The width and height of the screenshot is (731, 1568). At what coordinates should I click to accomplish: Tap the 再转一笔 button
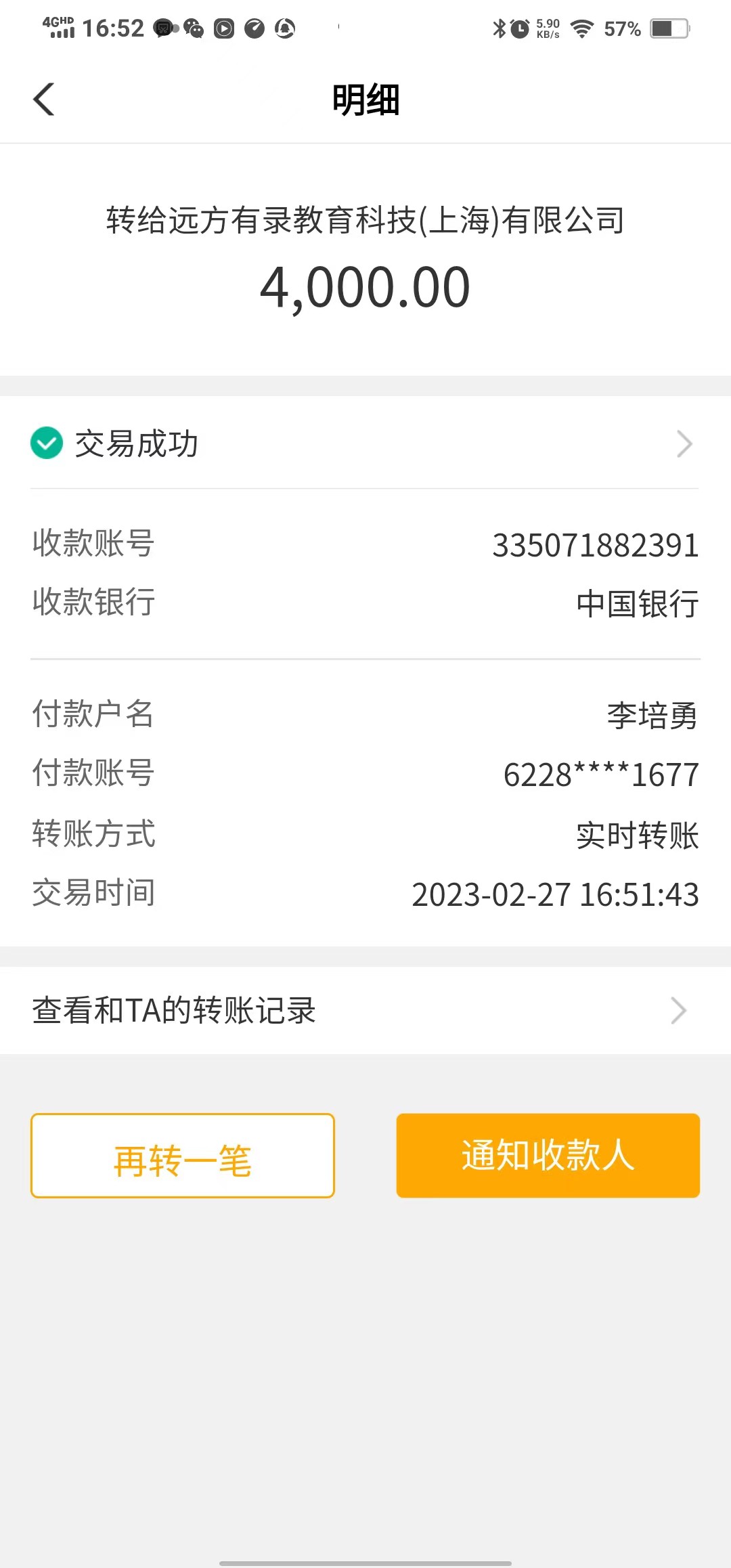183,1156
